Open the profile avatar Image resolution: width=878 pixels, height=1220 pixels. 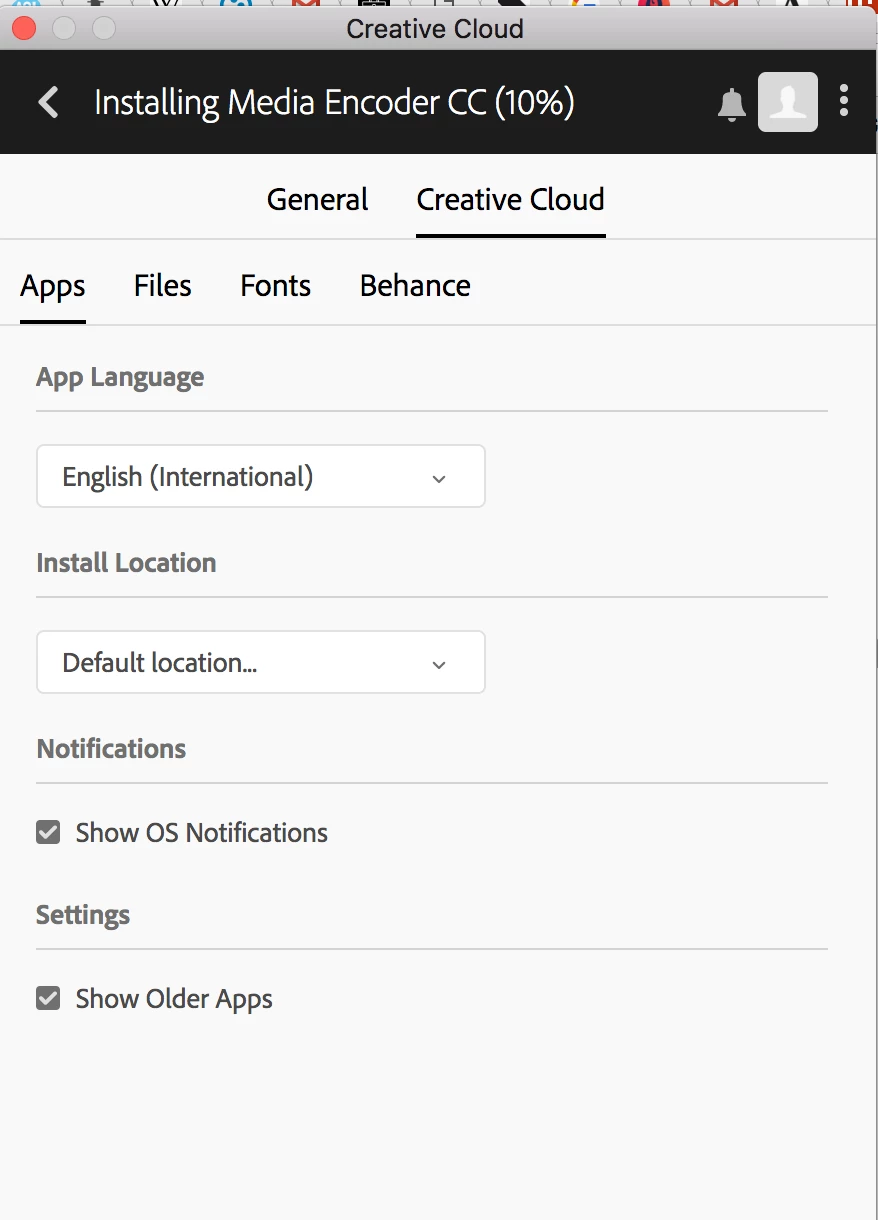[788, 102]
